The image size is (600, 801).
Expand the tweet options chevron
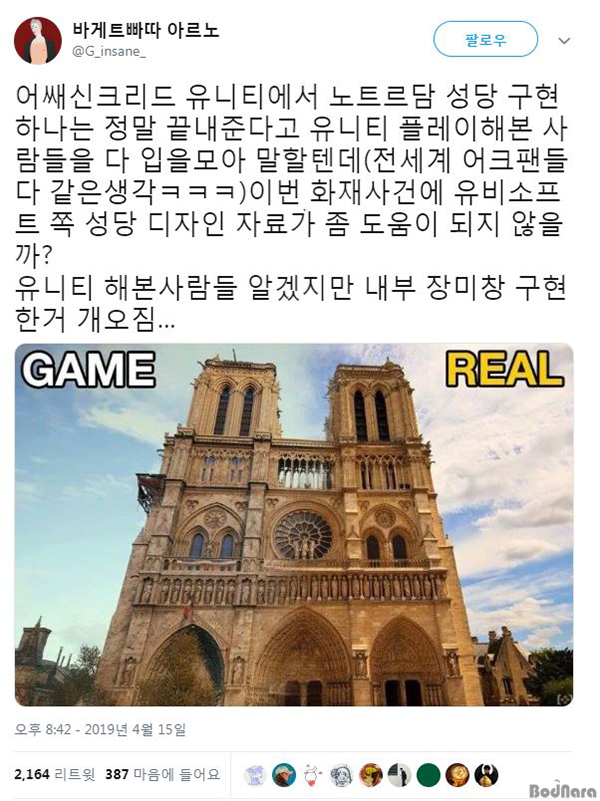click(564, 41)
